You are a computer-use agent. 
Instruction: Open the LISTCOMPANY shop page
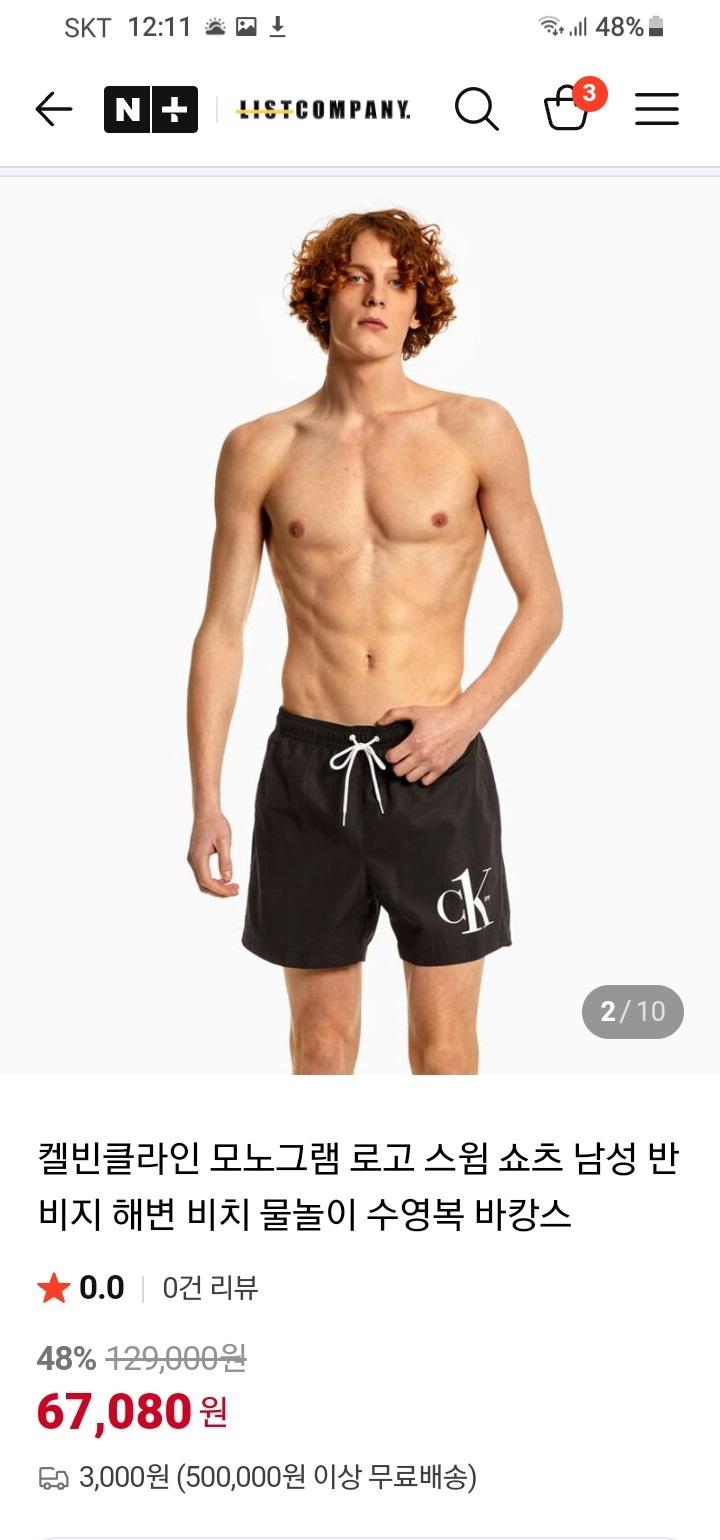(x=323, y=110)
